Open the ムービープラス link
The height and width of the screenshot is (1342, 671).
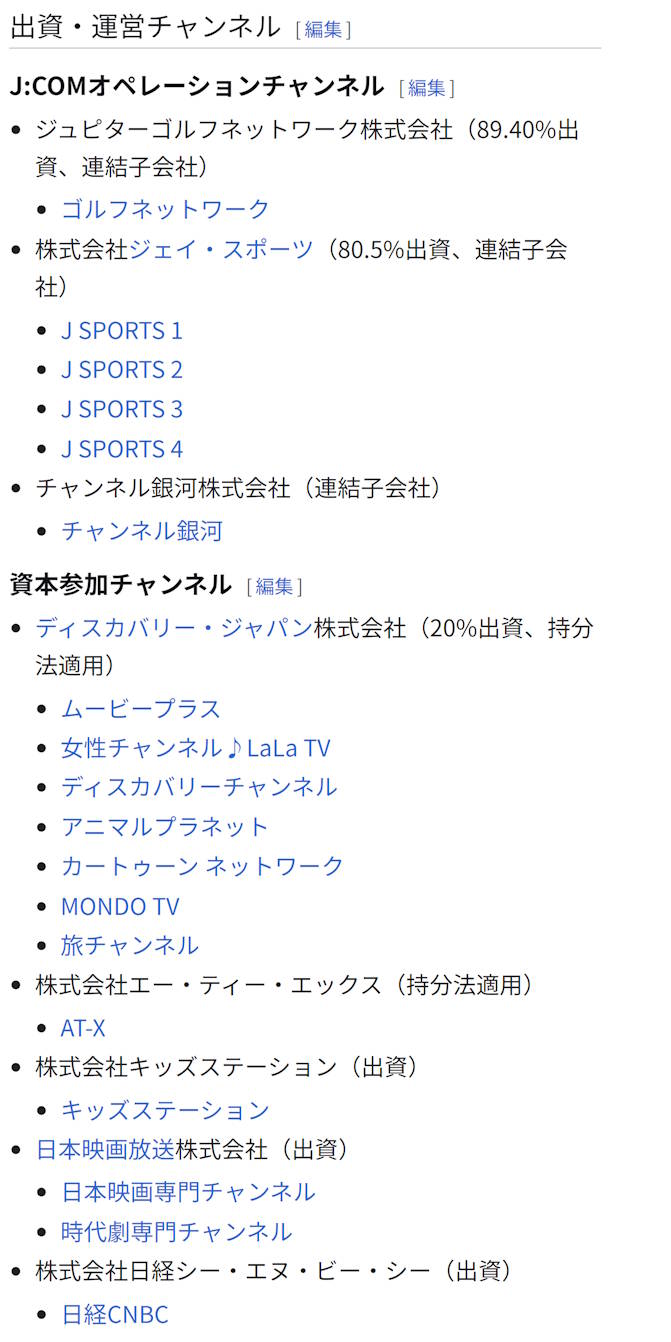point(141,709)
